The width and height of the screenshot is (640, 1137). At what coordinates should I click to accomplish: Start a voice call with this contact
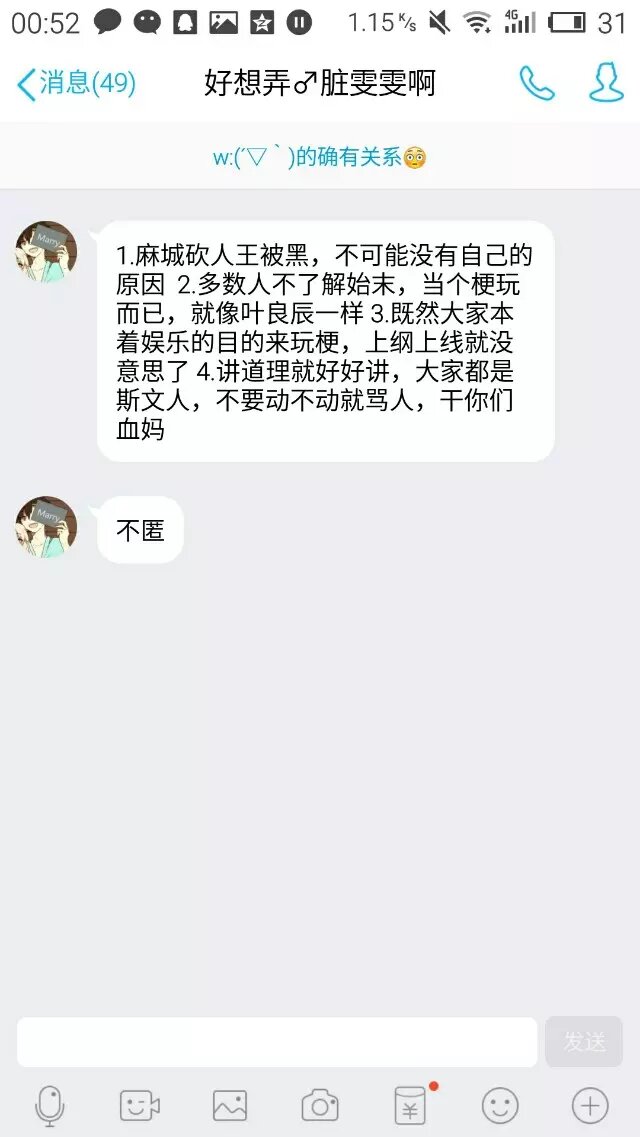pos(537,84)
